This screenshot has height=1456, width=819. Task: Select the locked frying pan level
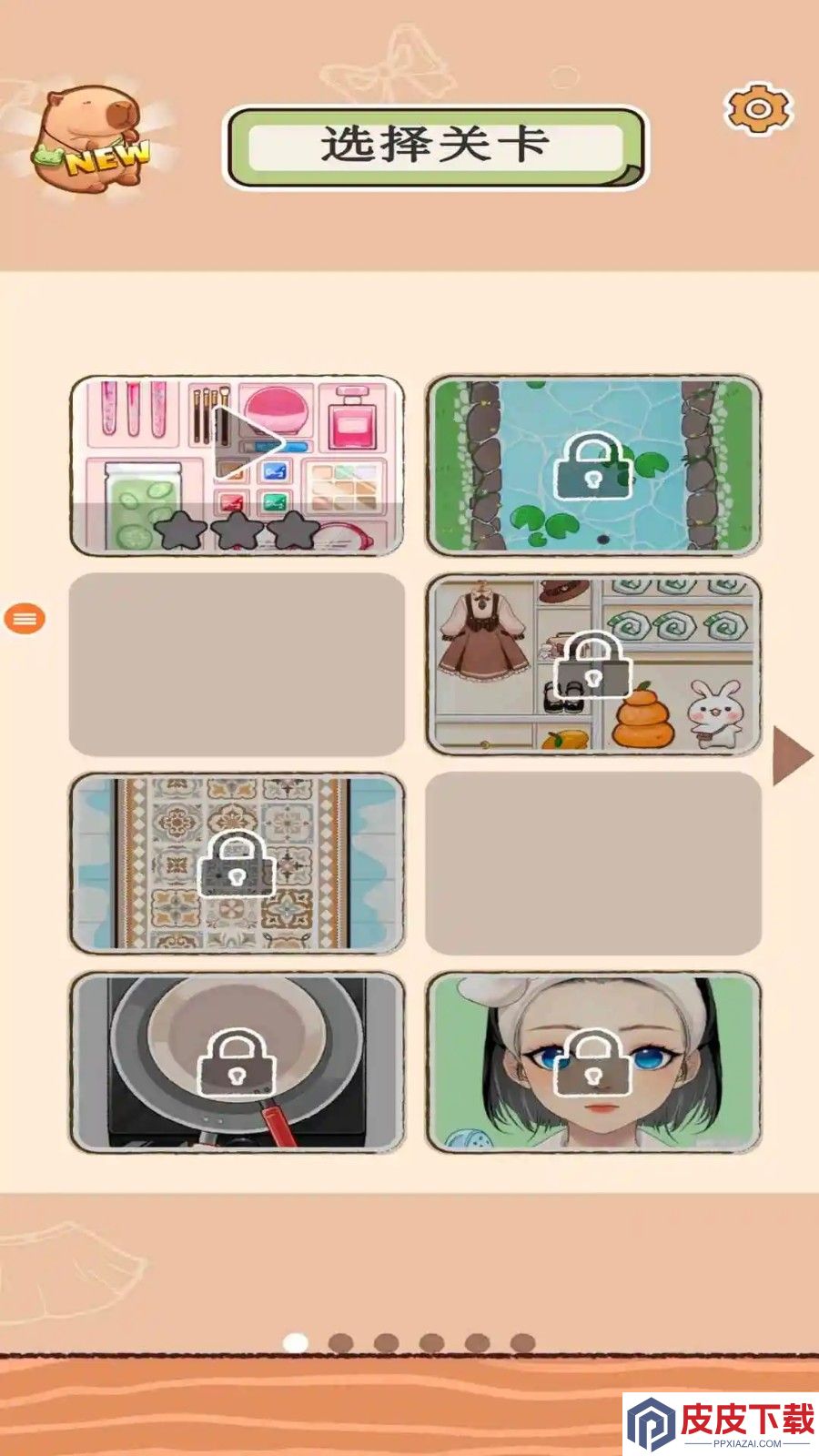point(238,1063)
